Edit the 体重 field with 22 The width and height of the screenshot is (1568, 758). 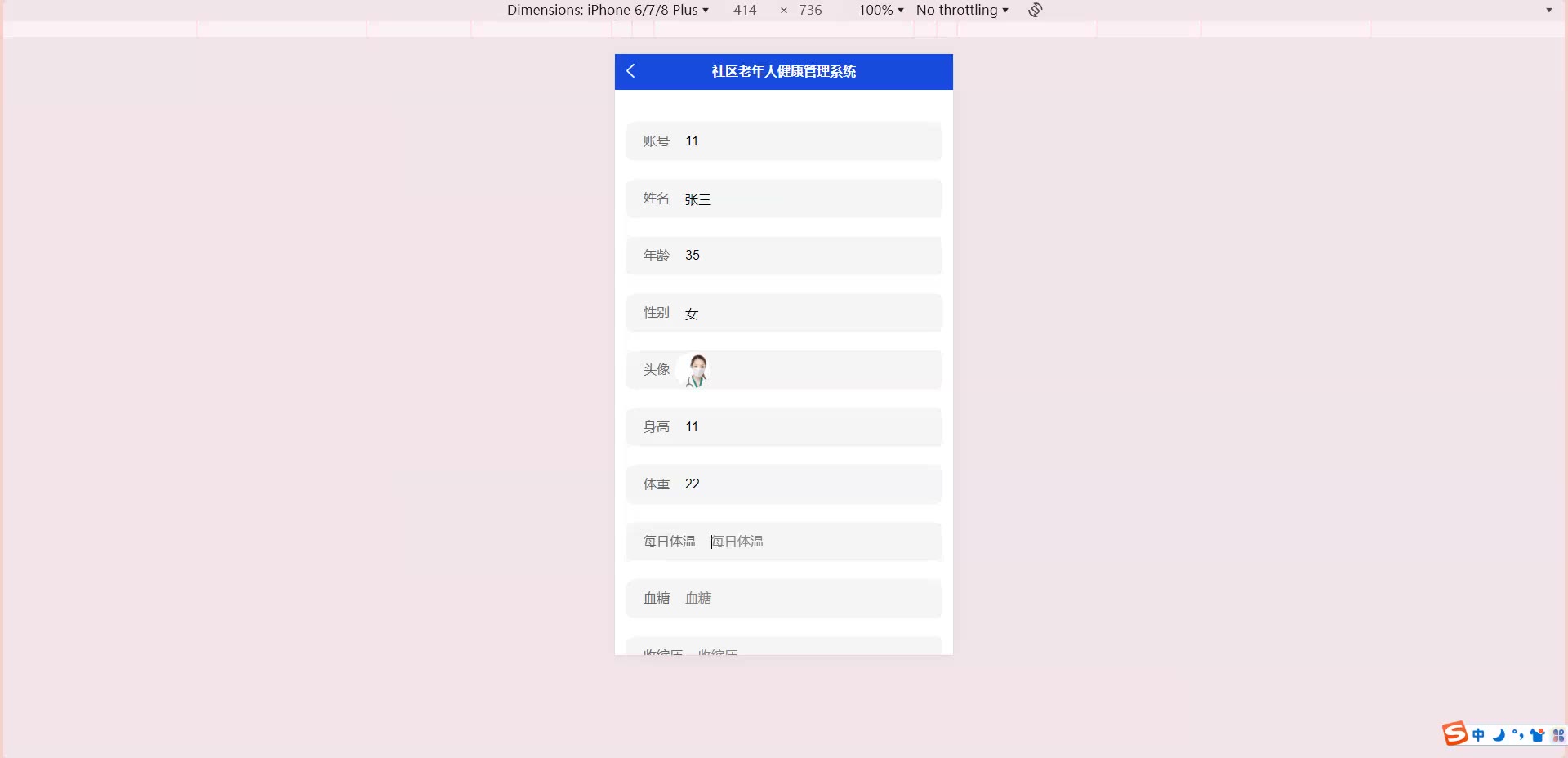pyautogui.click(x=808, y=484)
